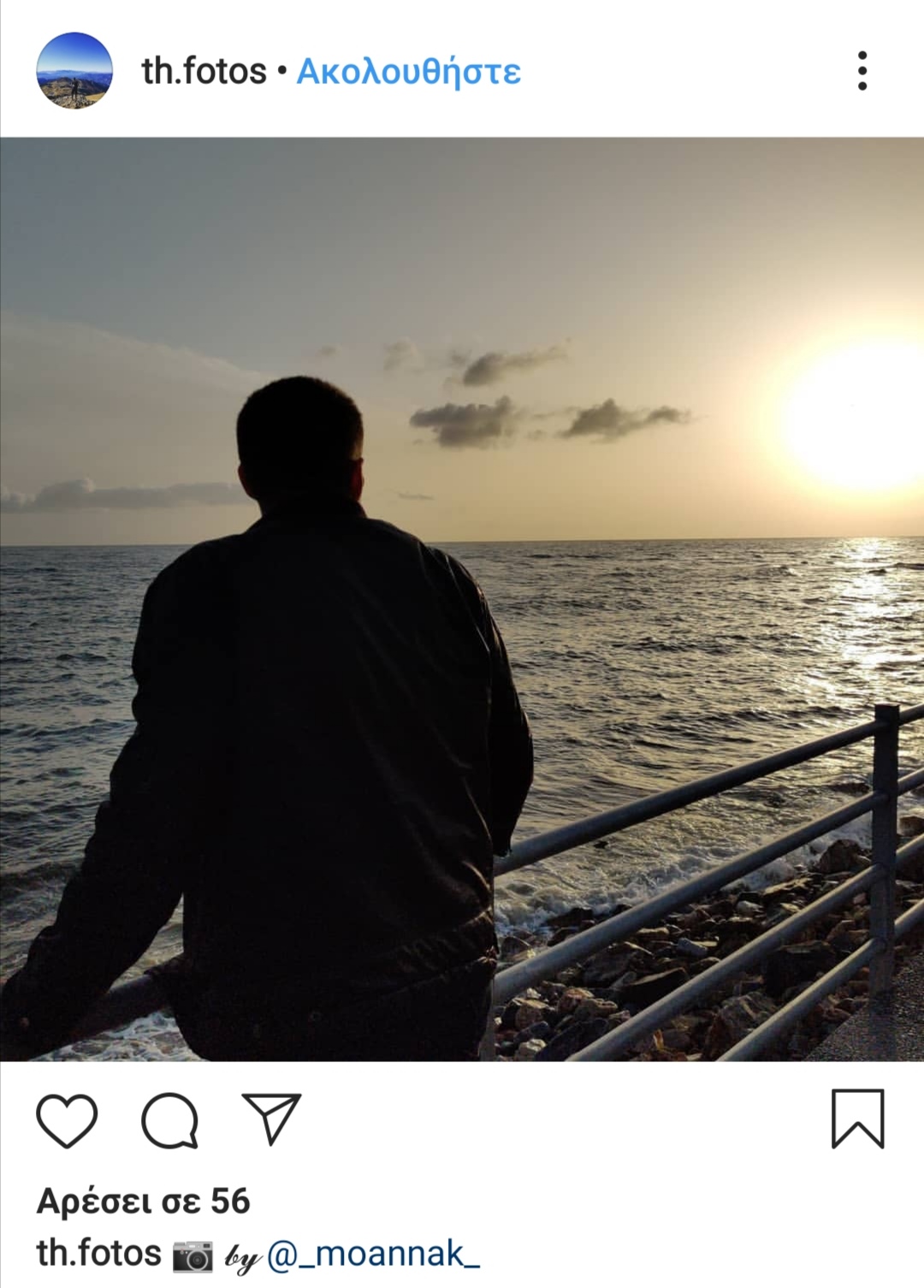The height and width of the screenshot is (1288, 924).
Task: Open the @_moannak_ mention in caption
Action: pos(373,1254)
